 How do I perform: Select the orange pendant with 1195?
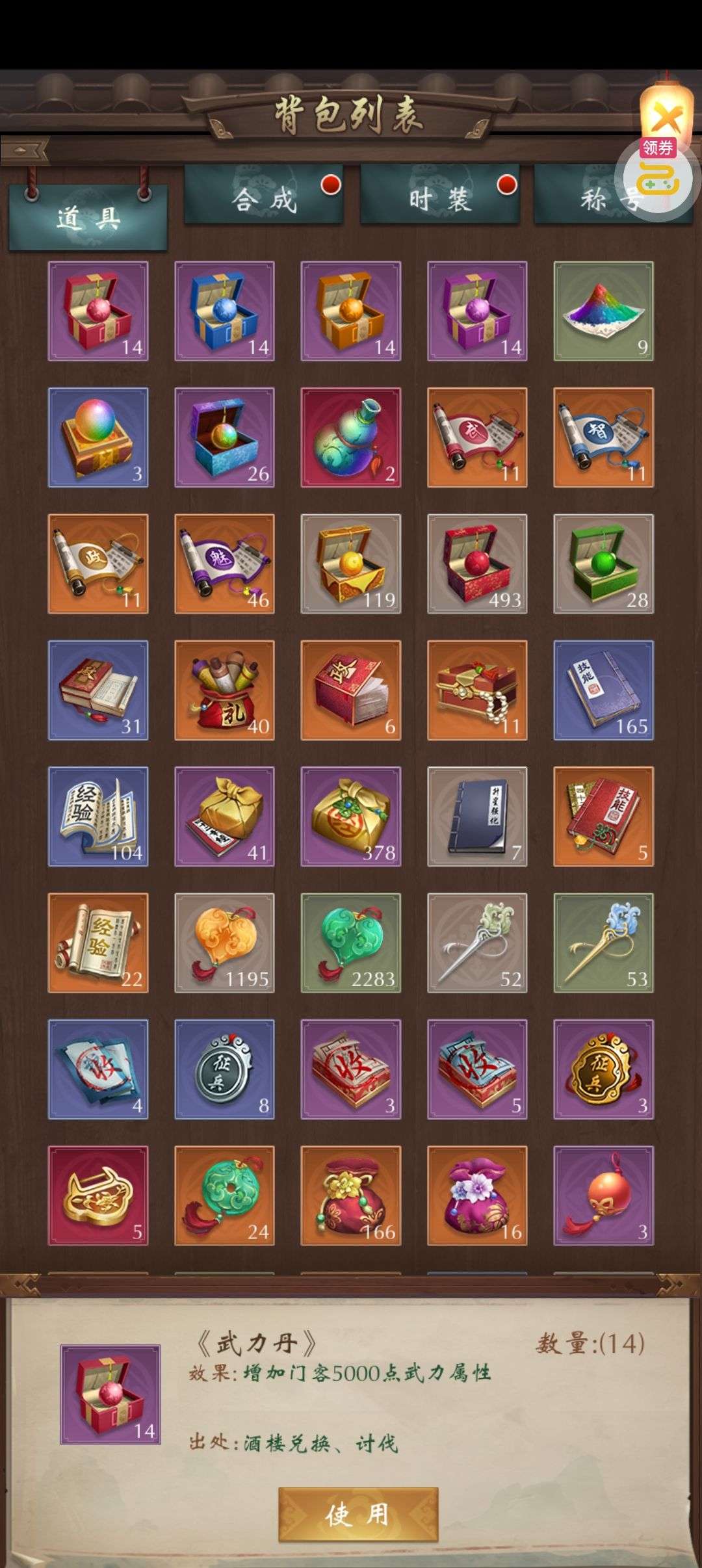tap(224, 943)
